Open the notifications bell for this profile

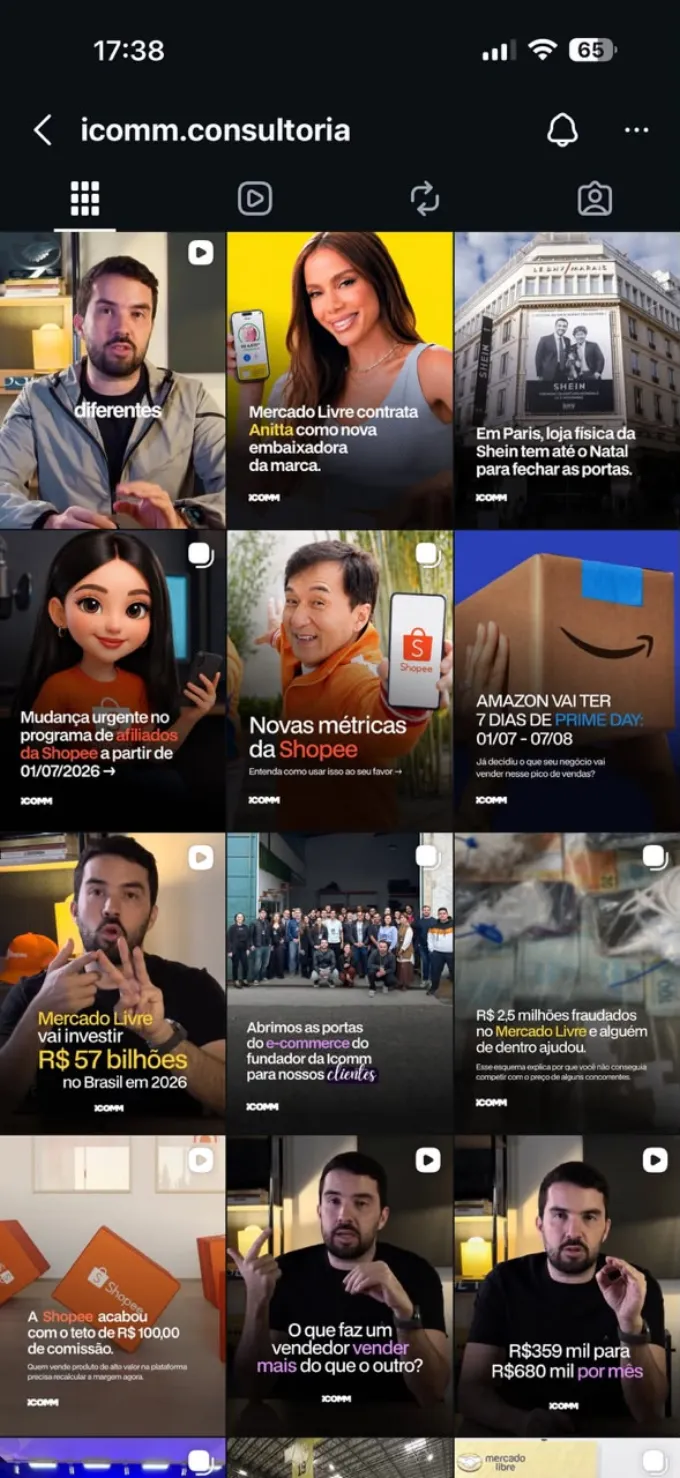pyautogui.click(x=562, y=130)
